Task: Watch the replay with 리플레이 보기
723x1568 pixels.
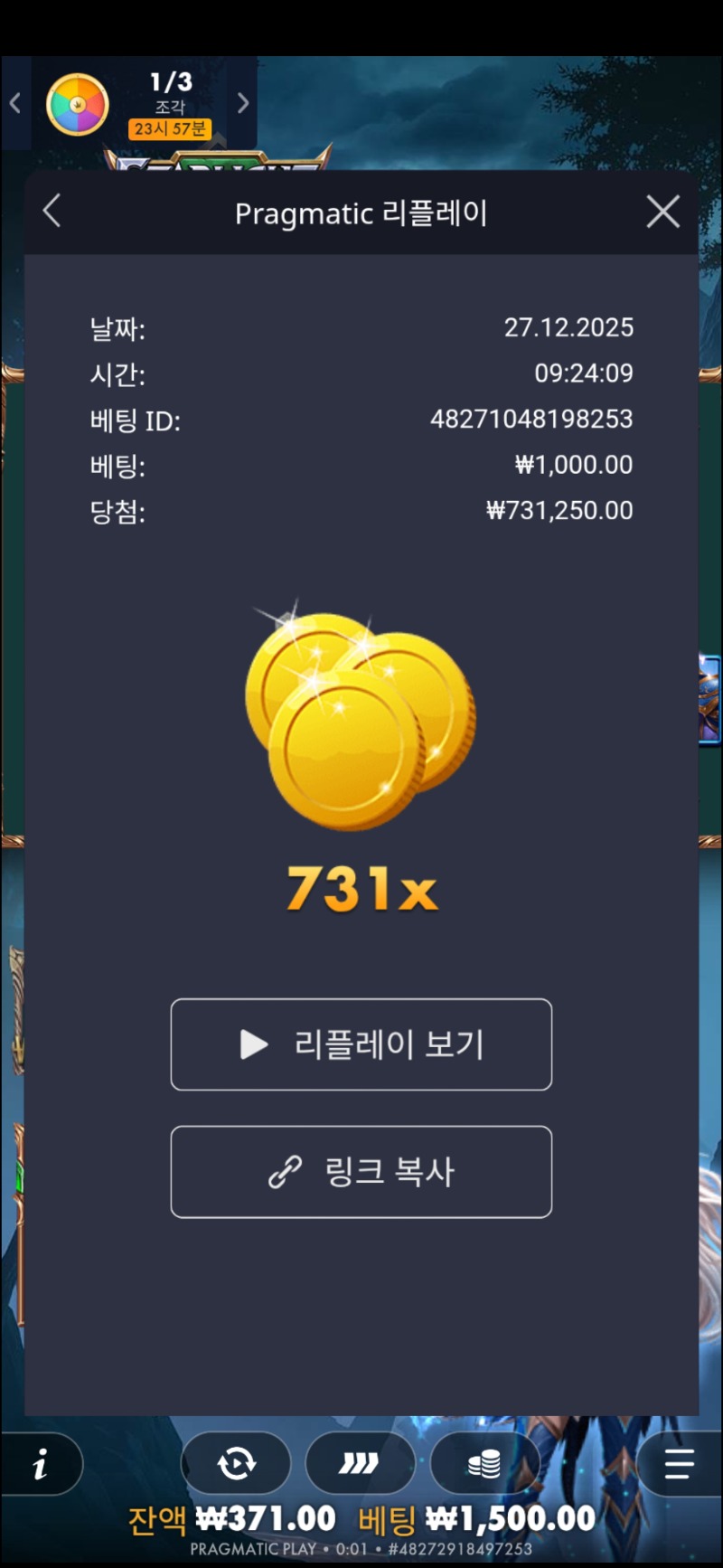Action: 361,1044
